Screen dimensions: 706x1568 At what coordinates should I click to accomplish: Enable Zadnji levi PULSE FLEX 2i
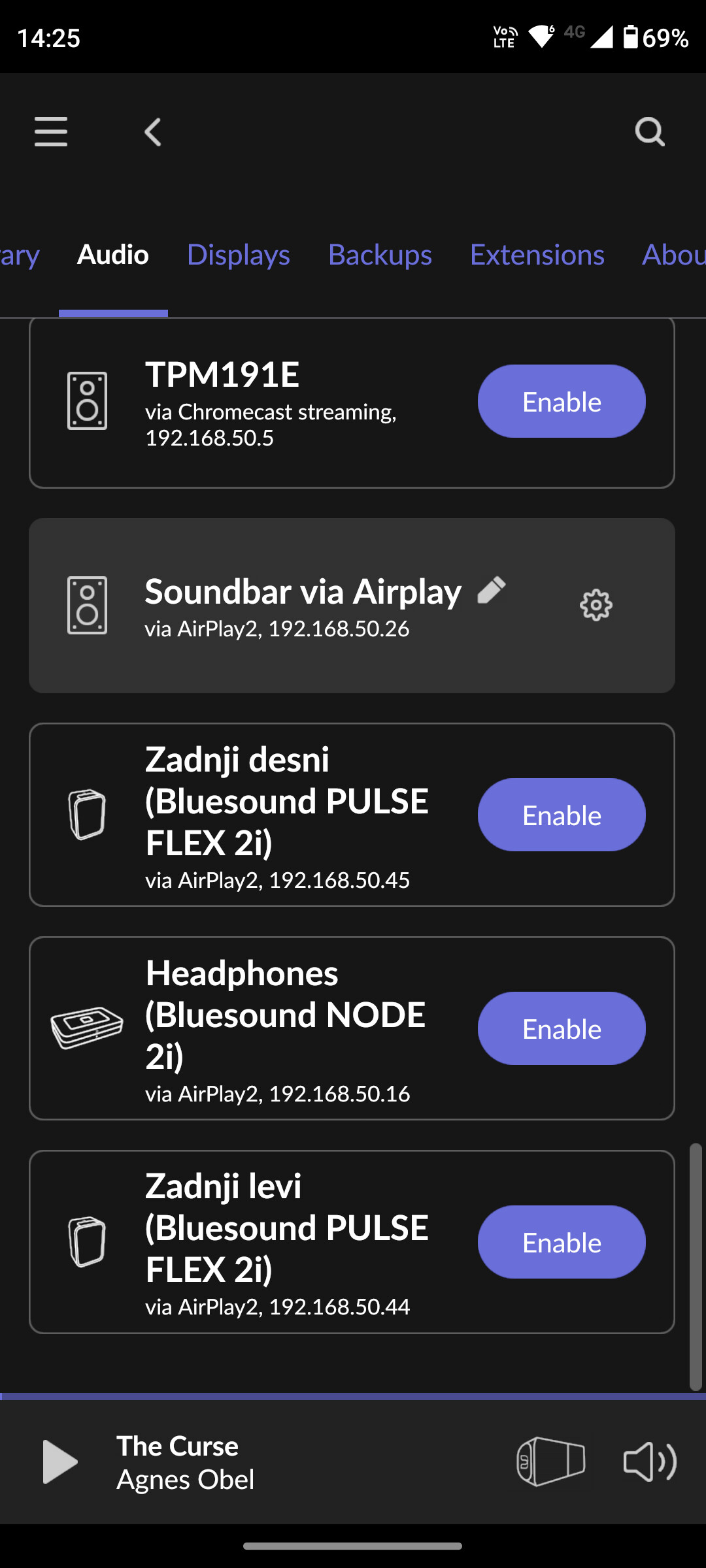562,1242
